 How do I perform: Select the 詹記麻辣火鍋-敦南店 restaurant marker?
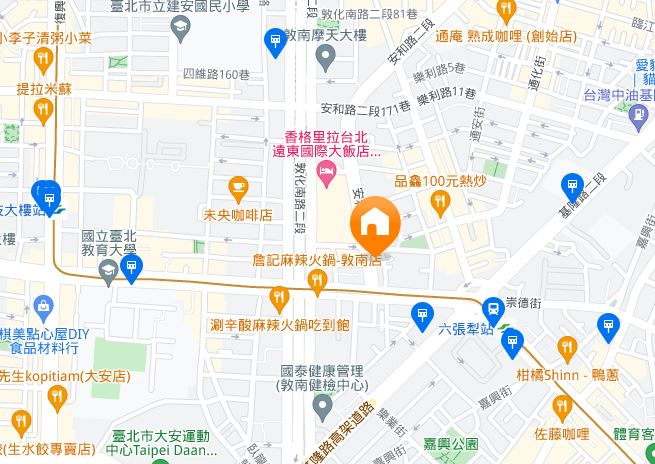[x=319, y=284]
